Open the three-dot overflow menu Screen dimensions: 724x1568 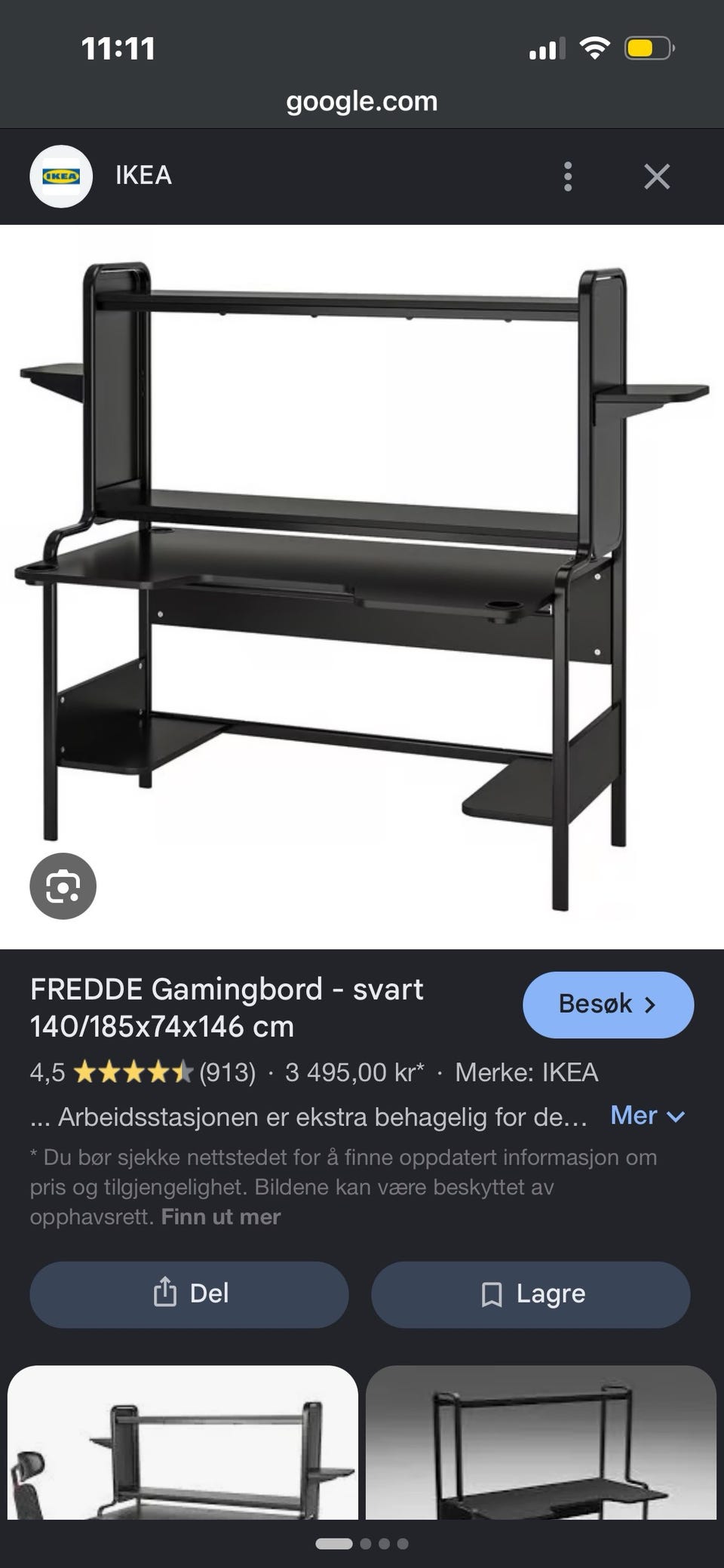[x=568, y=177]
